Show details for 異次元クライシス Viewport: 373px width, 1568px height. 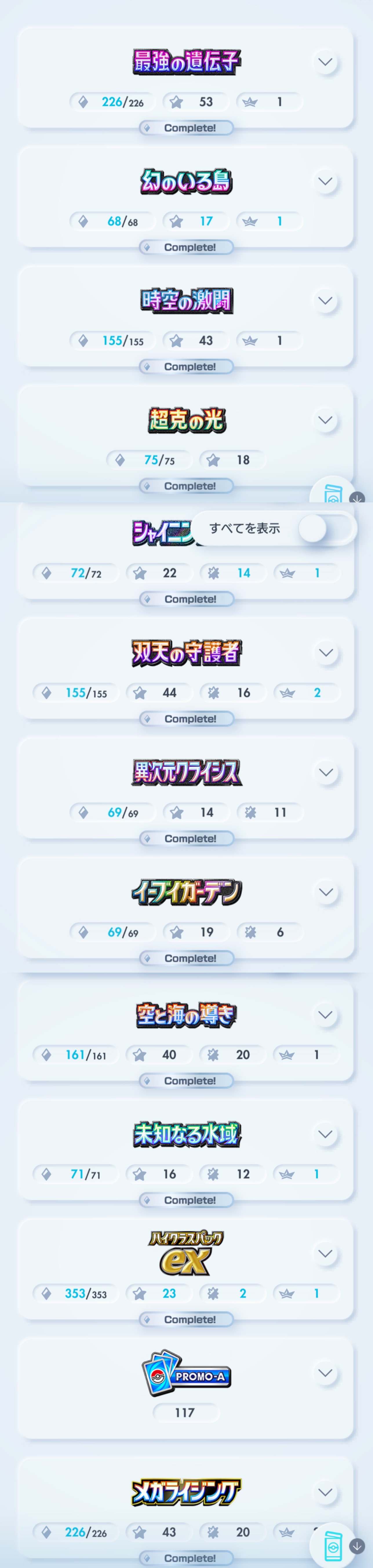coord(326,773)
